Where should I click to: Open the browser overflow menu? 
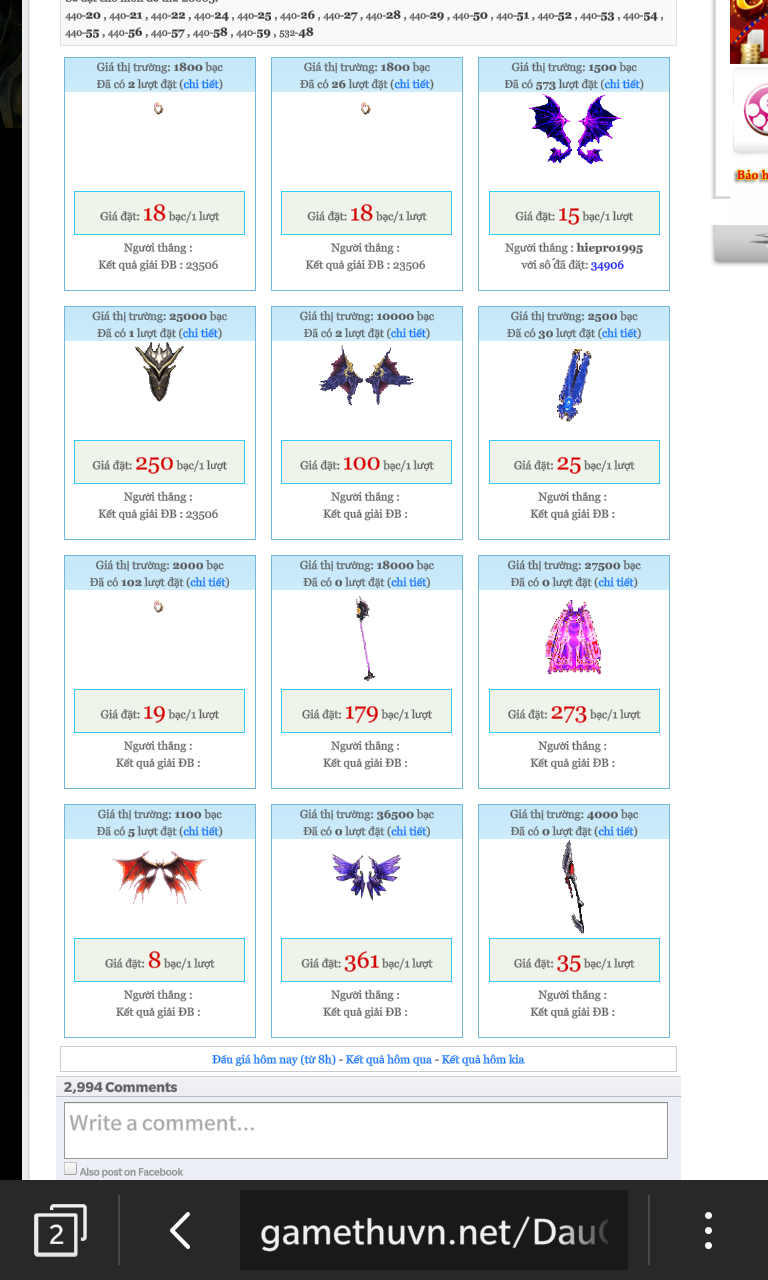click(x=708, y=1230)
